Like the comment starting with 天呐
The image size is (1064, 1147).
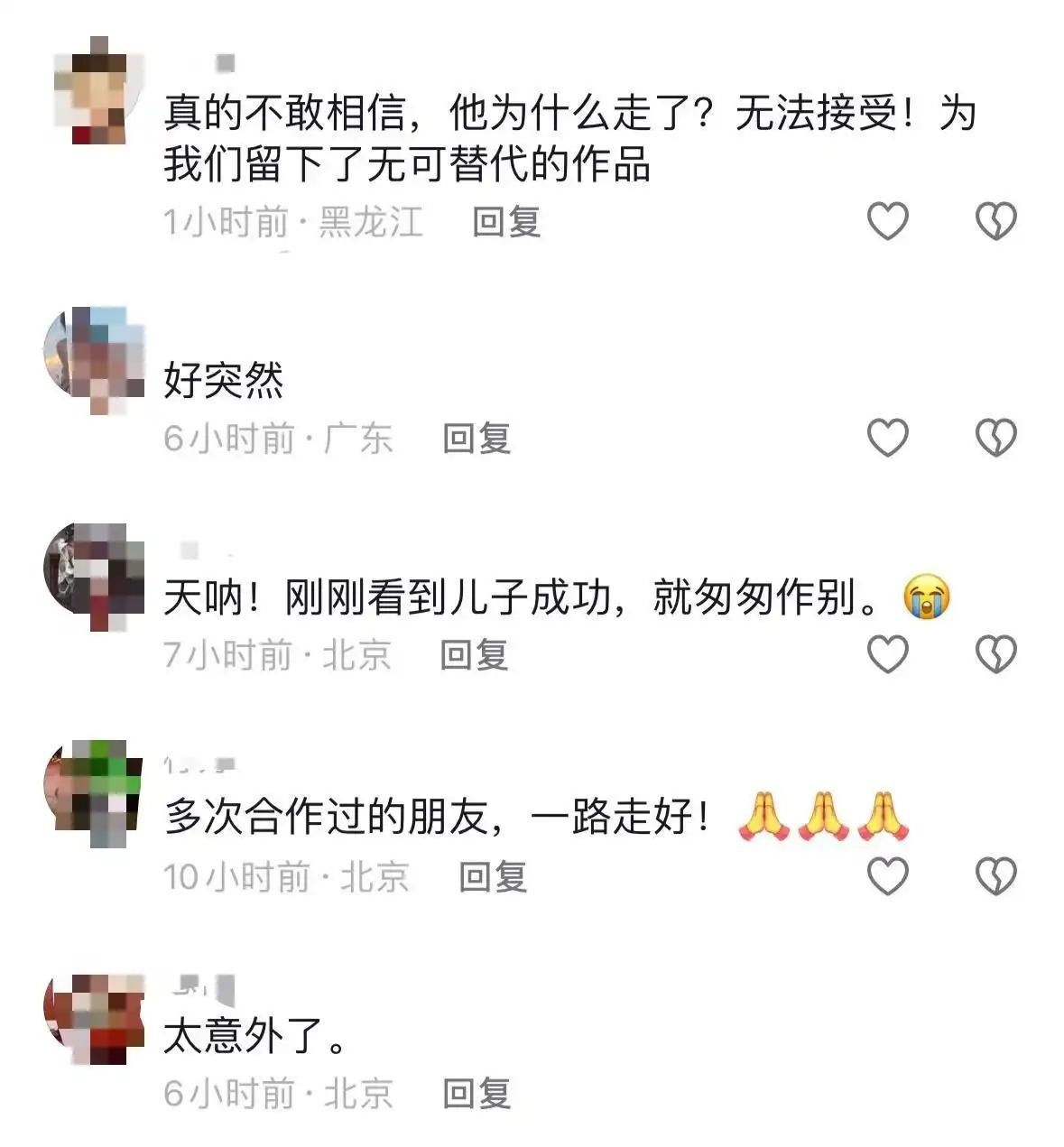point(887,654)
